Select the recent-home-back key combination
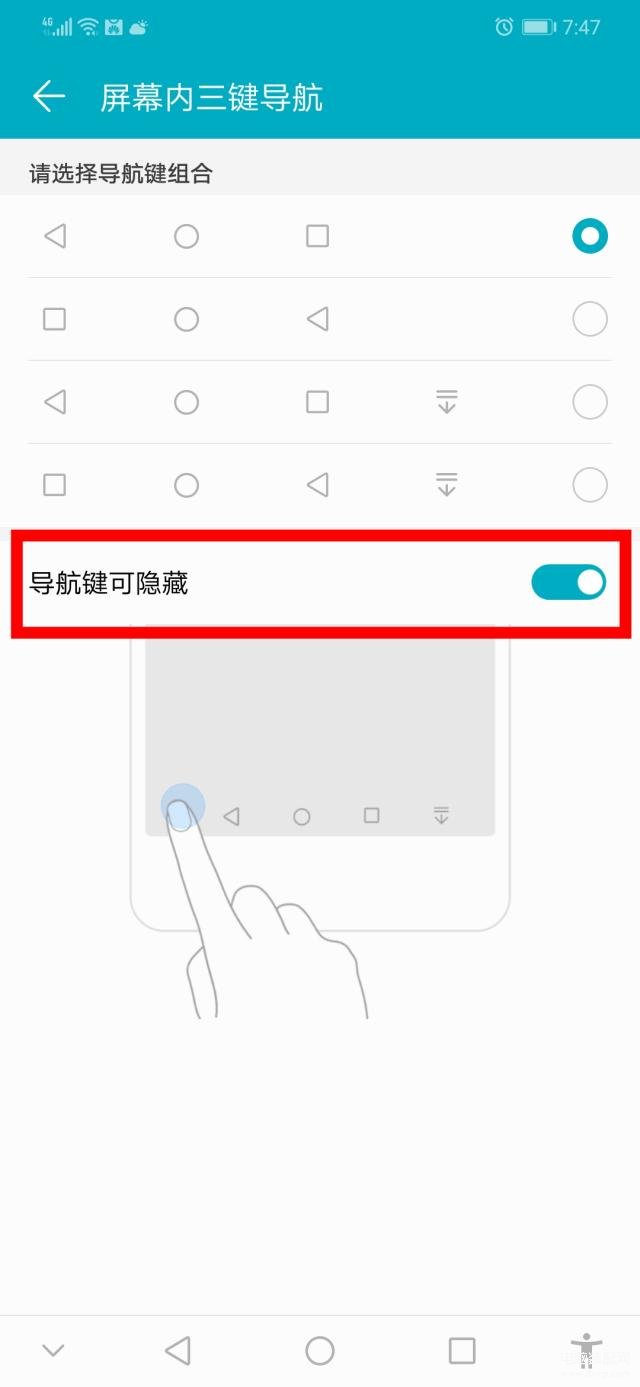 click(589, 320)
